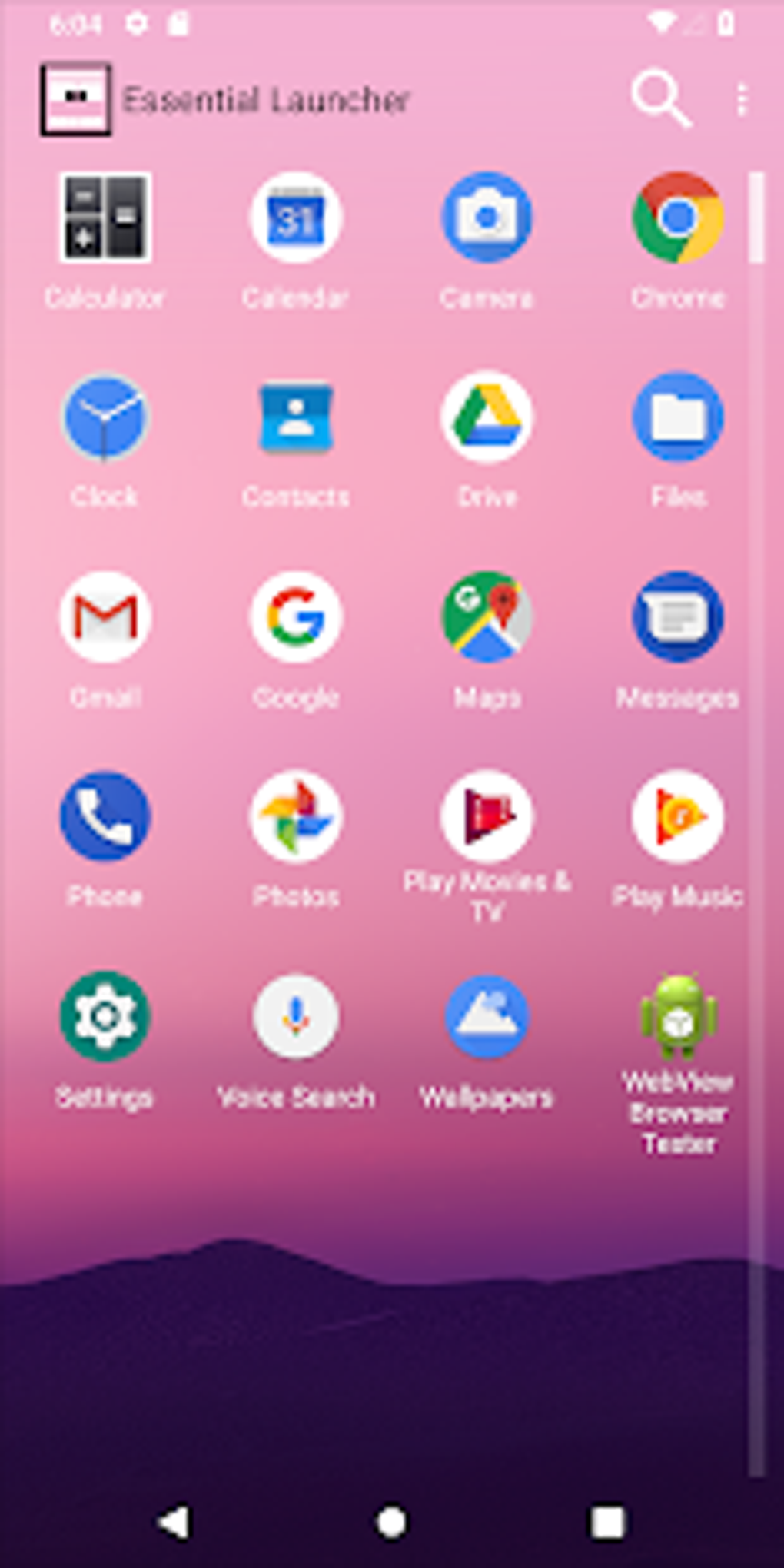Open the Phone dialer
The width and height of the screenshot is (784, 1568).
point(105,816)
